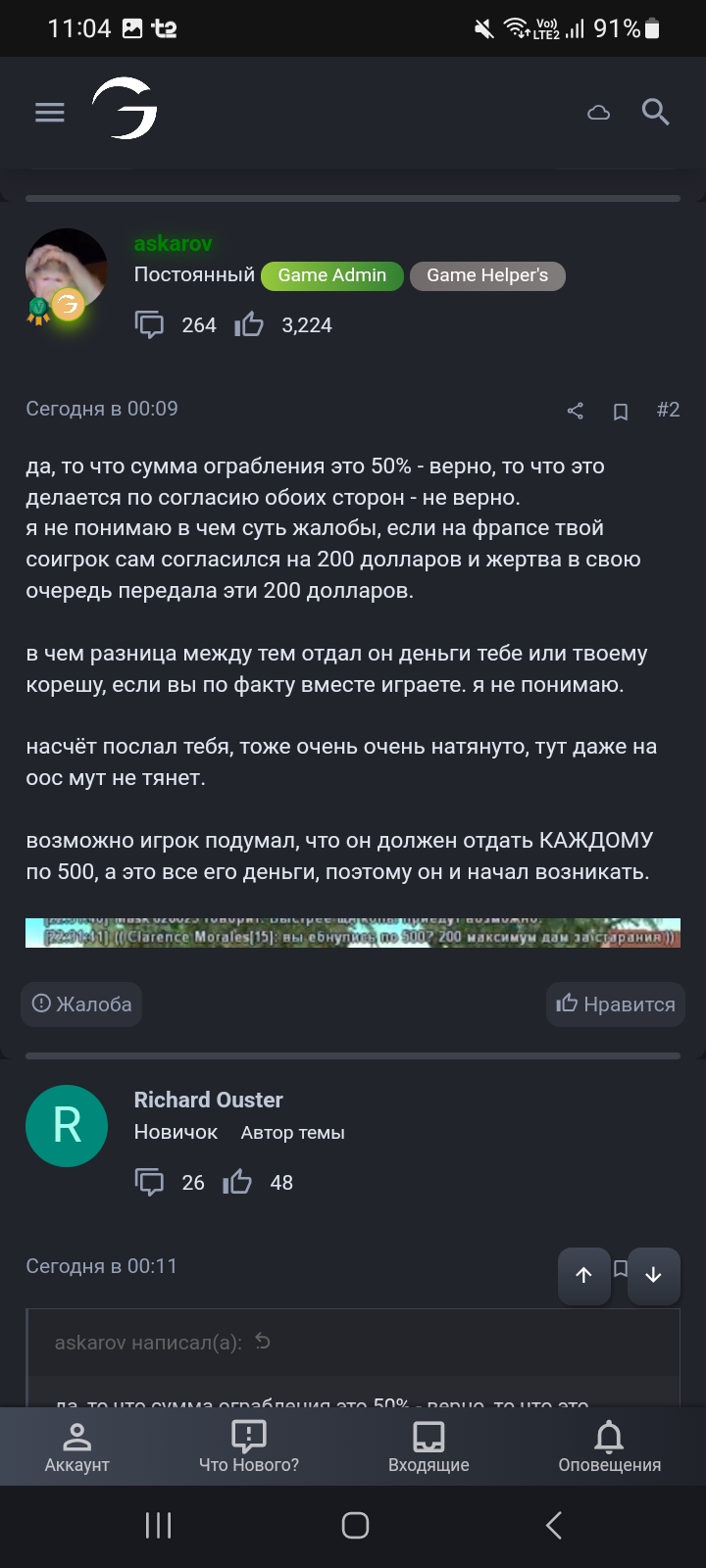This screenshot has height=1568, width=706.
Task: Like askarov's post with Нравится
Action: [x=616, y=1004]
